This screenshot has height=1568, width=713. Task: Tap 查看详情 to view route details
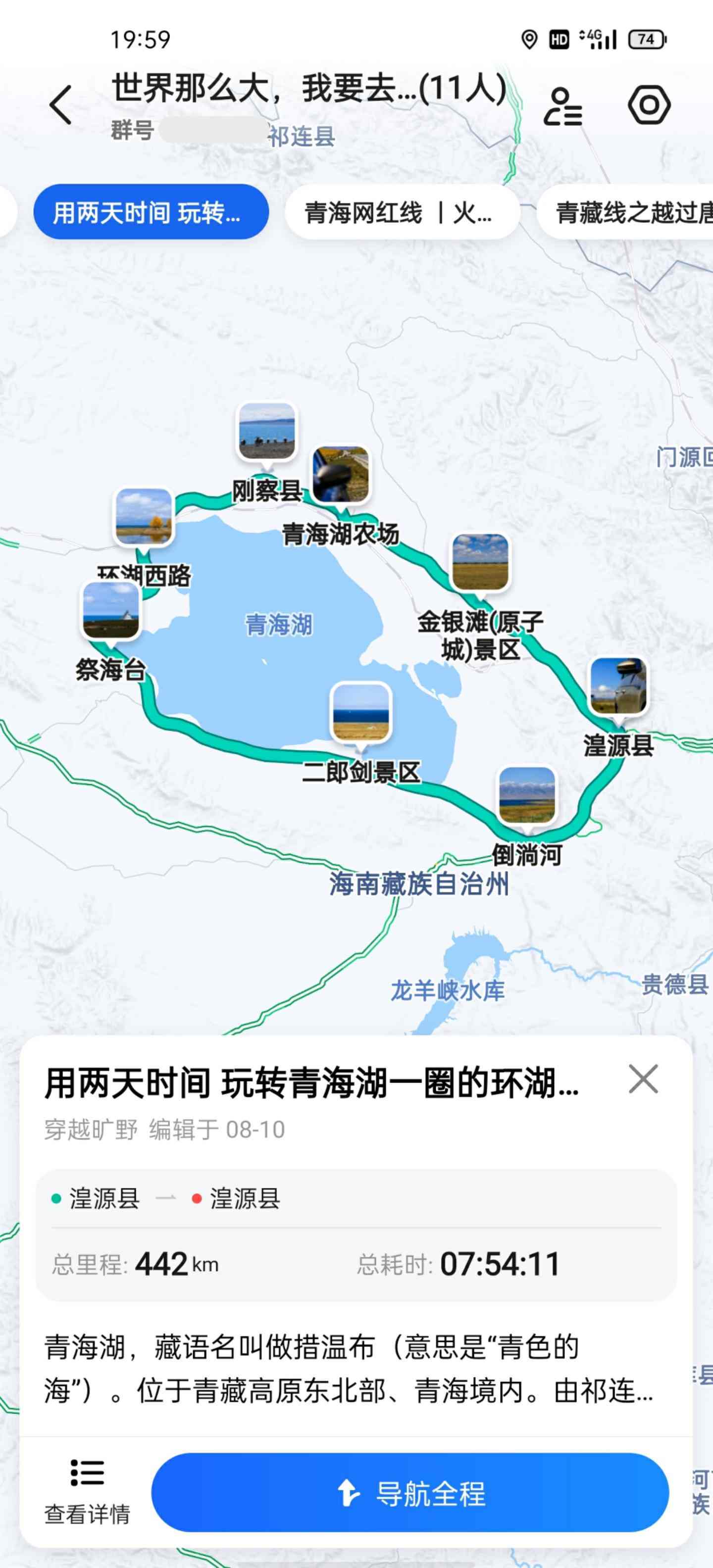(87, 1491)
